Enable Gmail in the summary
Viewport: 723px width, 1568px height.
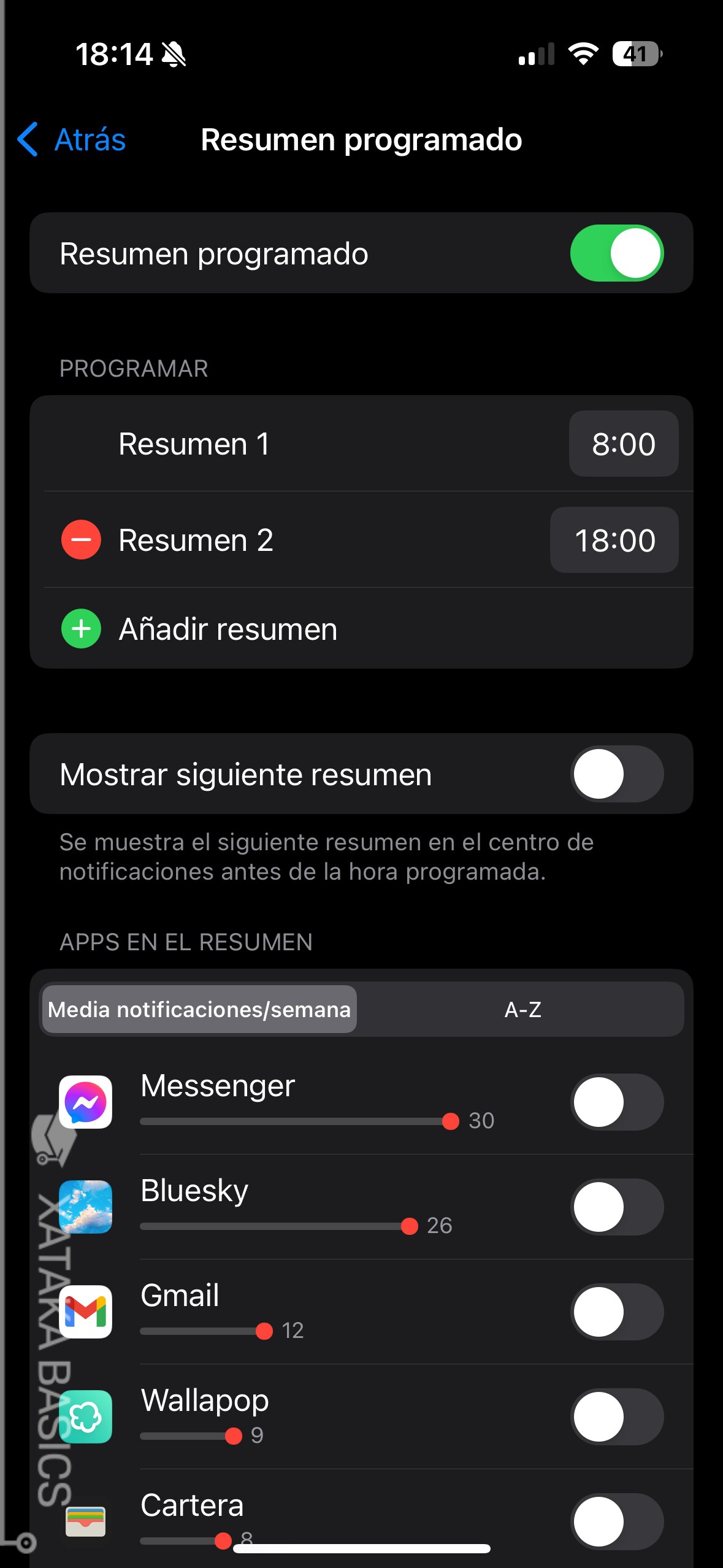click(x=617, y=1313)
